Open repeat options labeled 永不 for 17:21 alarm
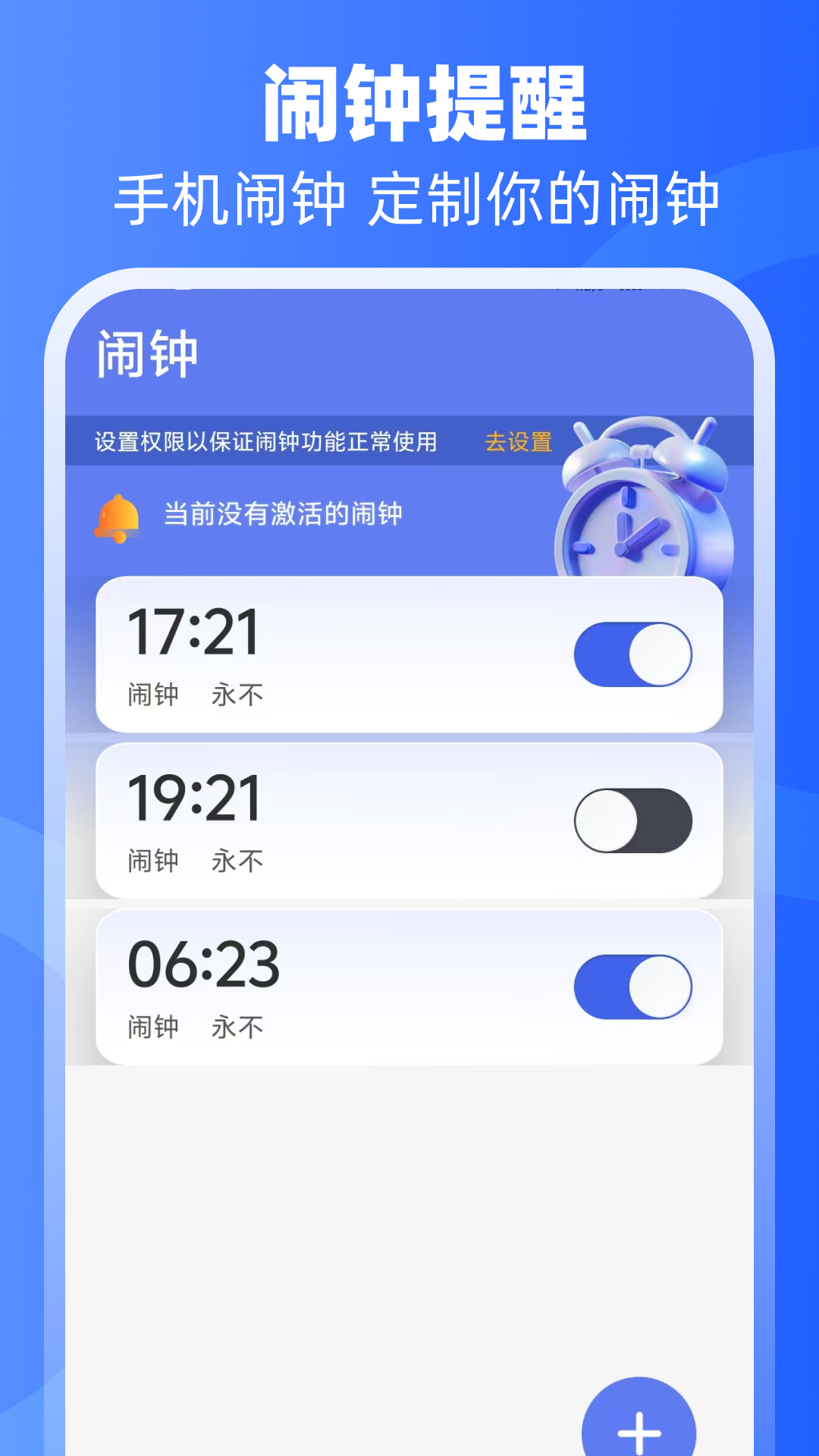This screenshot has height=1456, width=819. [x=237, y=694]
